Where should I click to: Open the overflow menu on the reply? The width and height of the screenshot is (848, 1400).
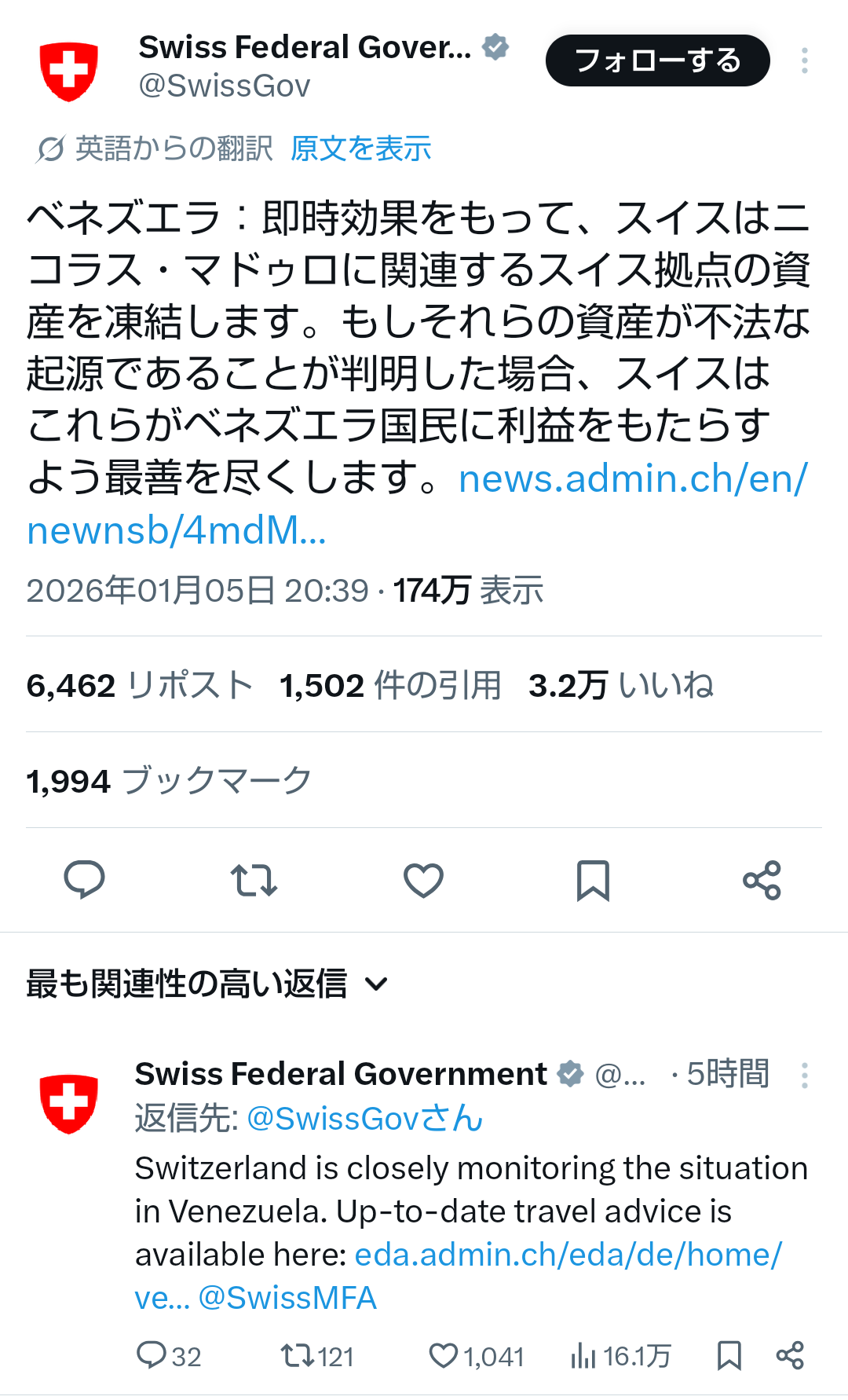click(x=804, y=1075)
